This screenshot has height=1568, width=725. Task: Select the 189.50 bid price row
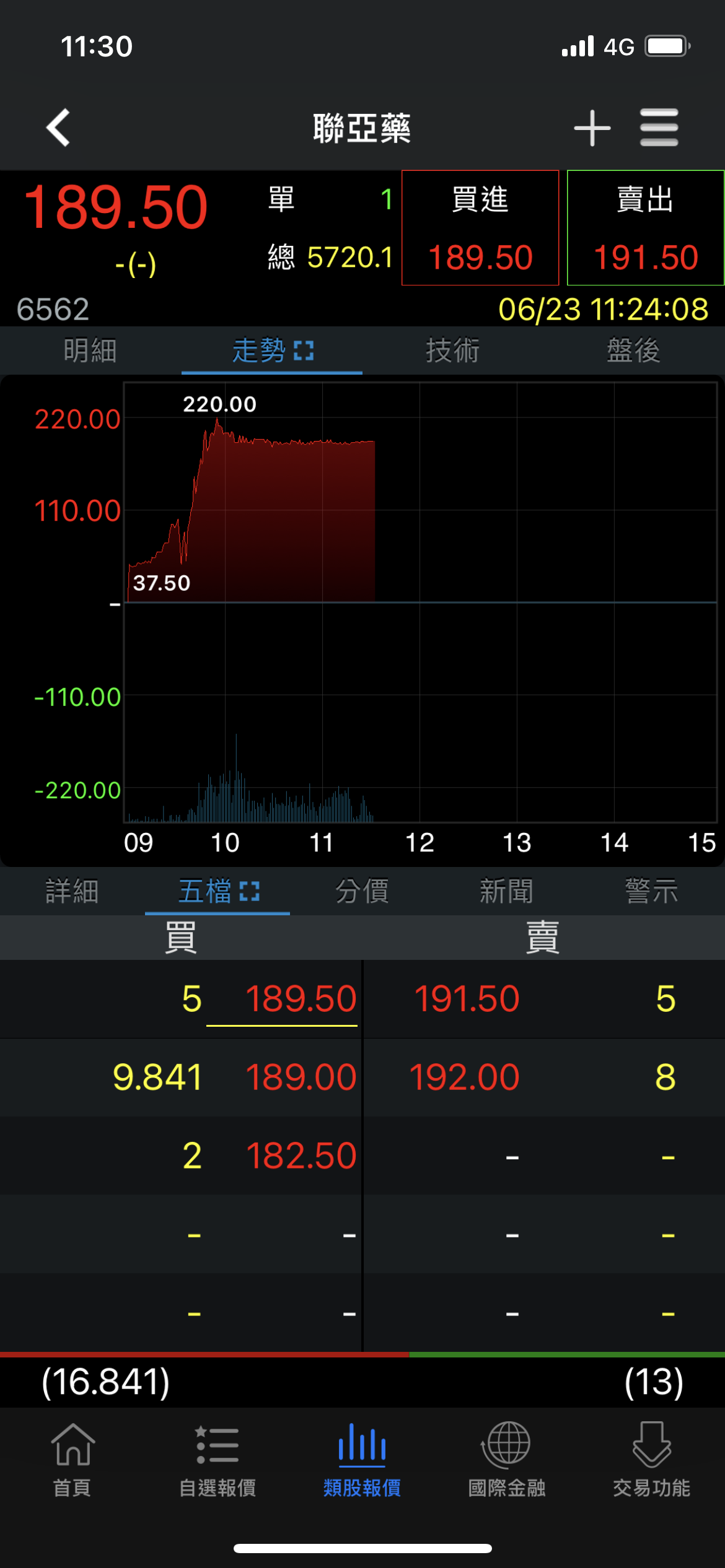pyautogui.click(x=180, y=999)
